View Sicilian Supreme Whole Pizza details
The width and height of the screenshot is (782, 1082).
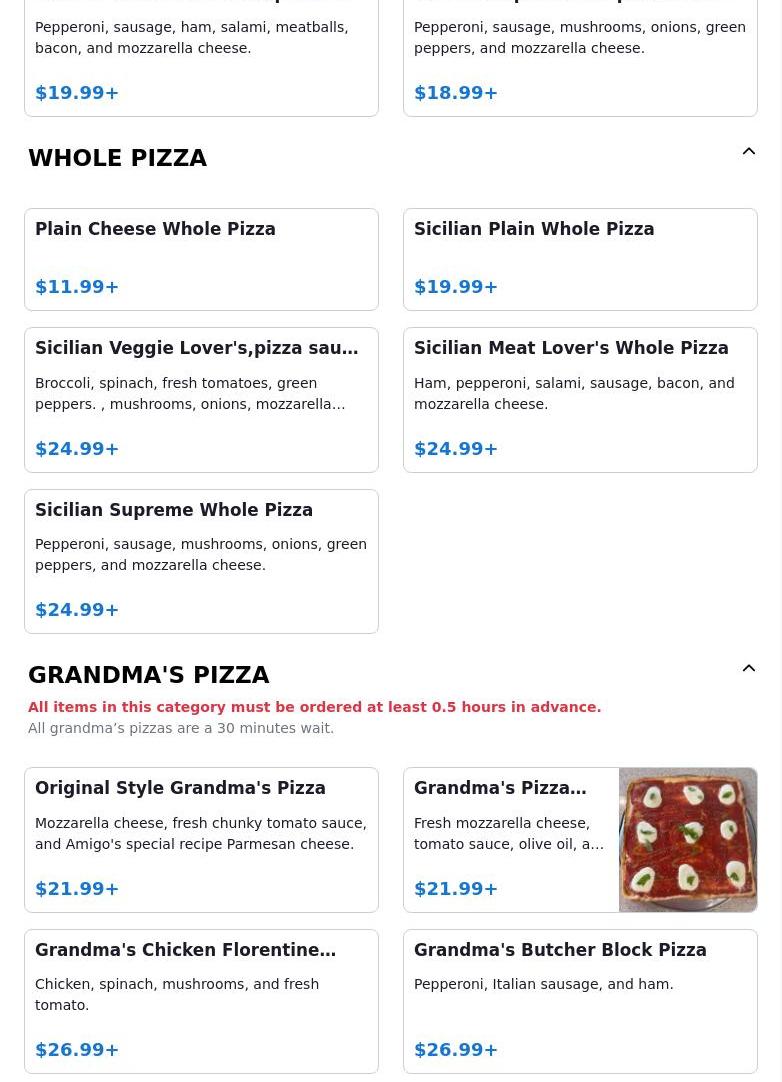pos(201,560)
